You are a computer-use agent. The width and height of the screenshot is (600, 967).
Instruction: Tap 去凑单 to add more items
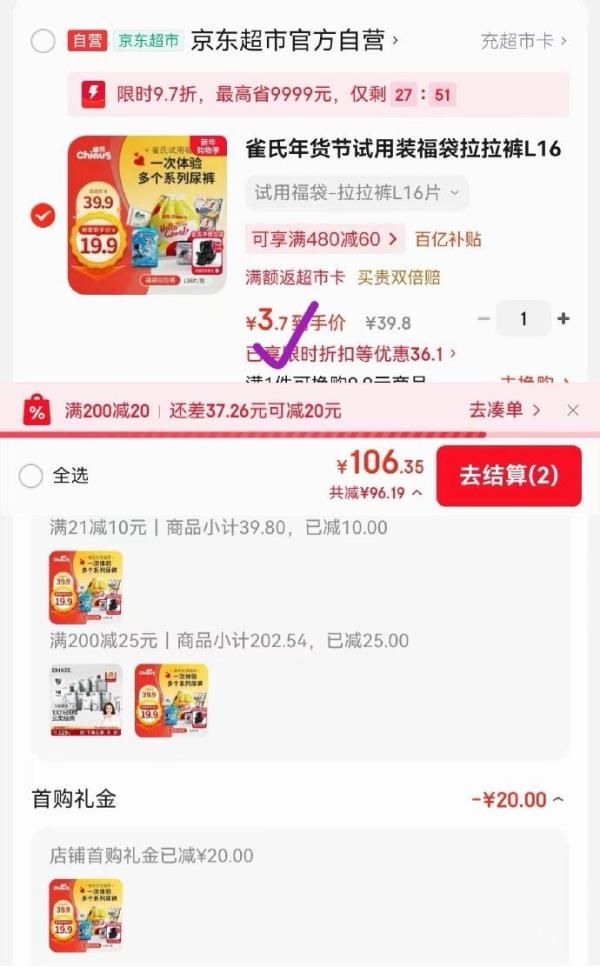coord(505,410)
